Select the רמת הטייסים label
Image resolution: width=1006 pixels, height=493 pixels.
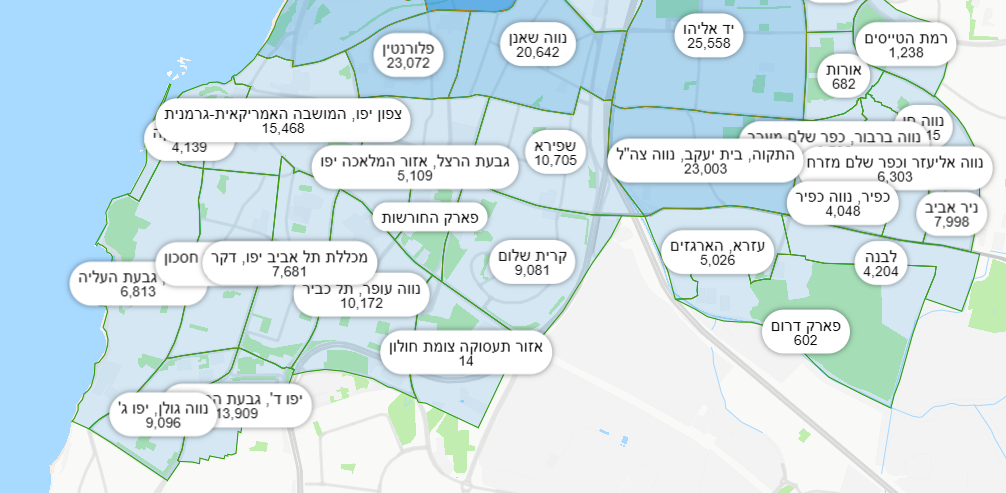tap(906, 45)
